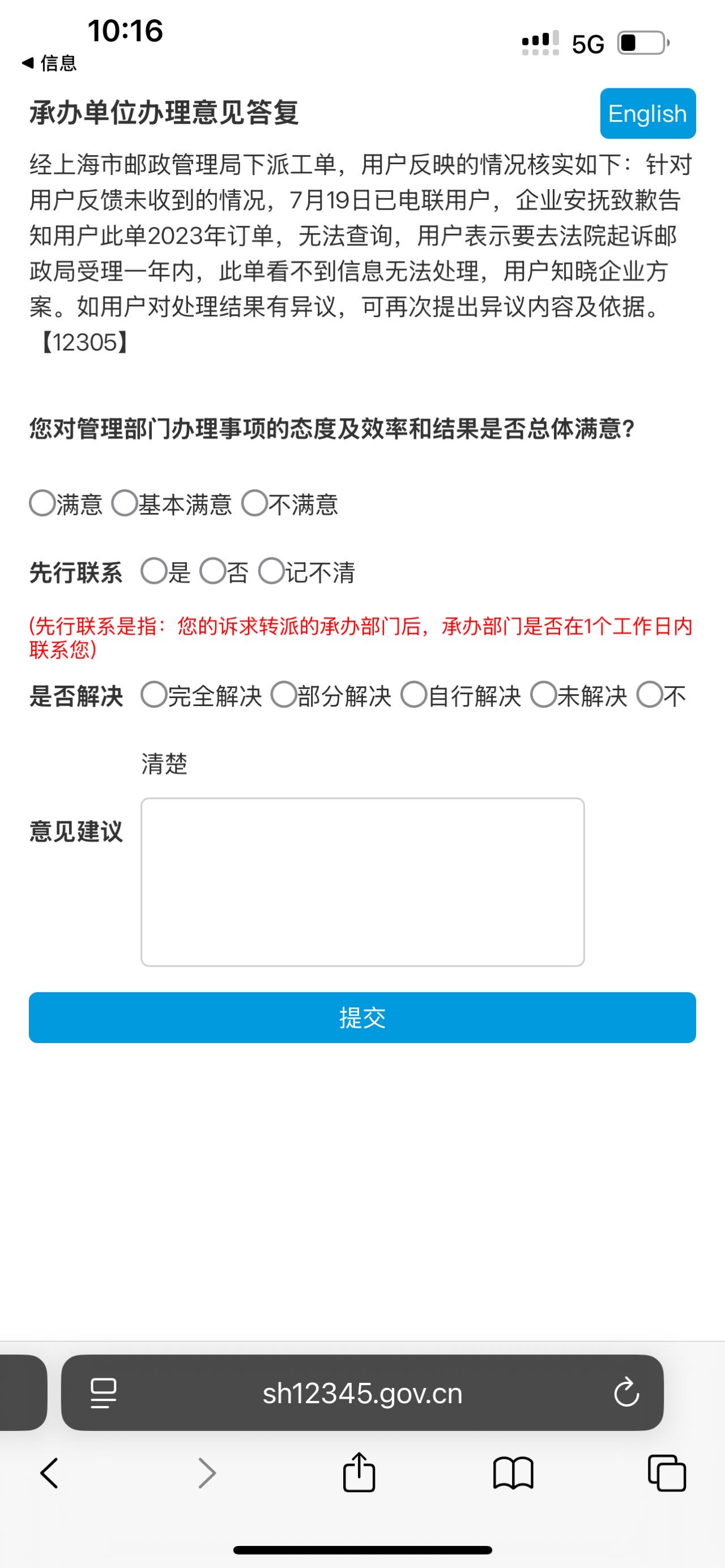Open the page menu in address bar

pyautogui.click(x=104, y=1392)
